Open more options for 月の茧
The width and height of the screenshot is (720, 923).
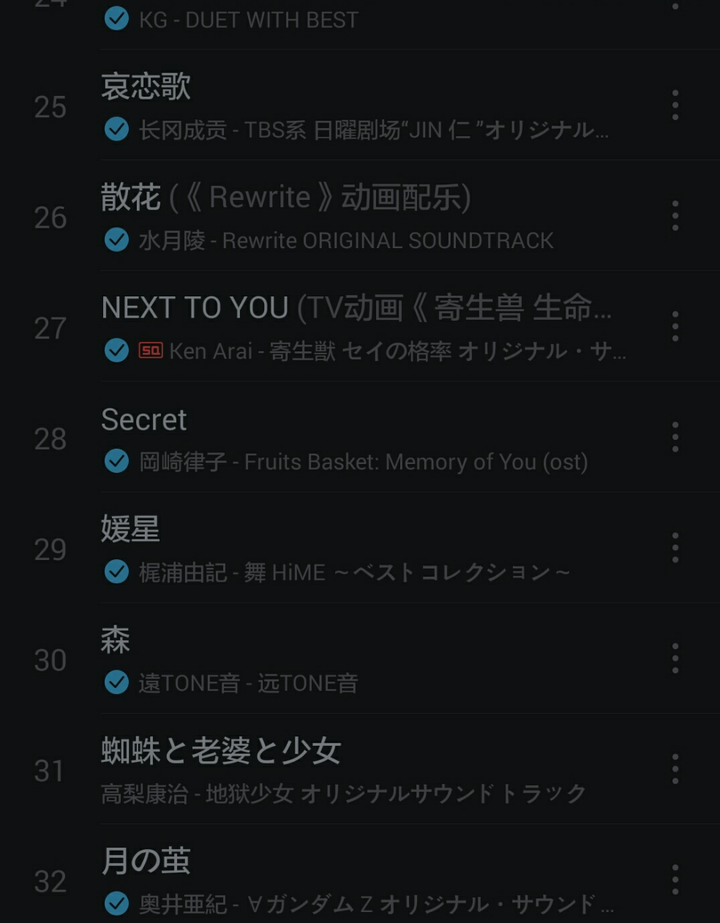pos(675,880)
